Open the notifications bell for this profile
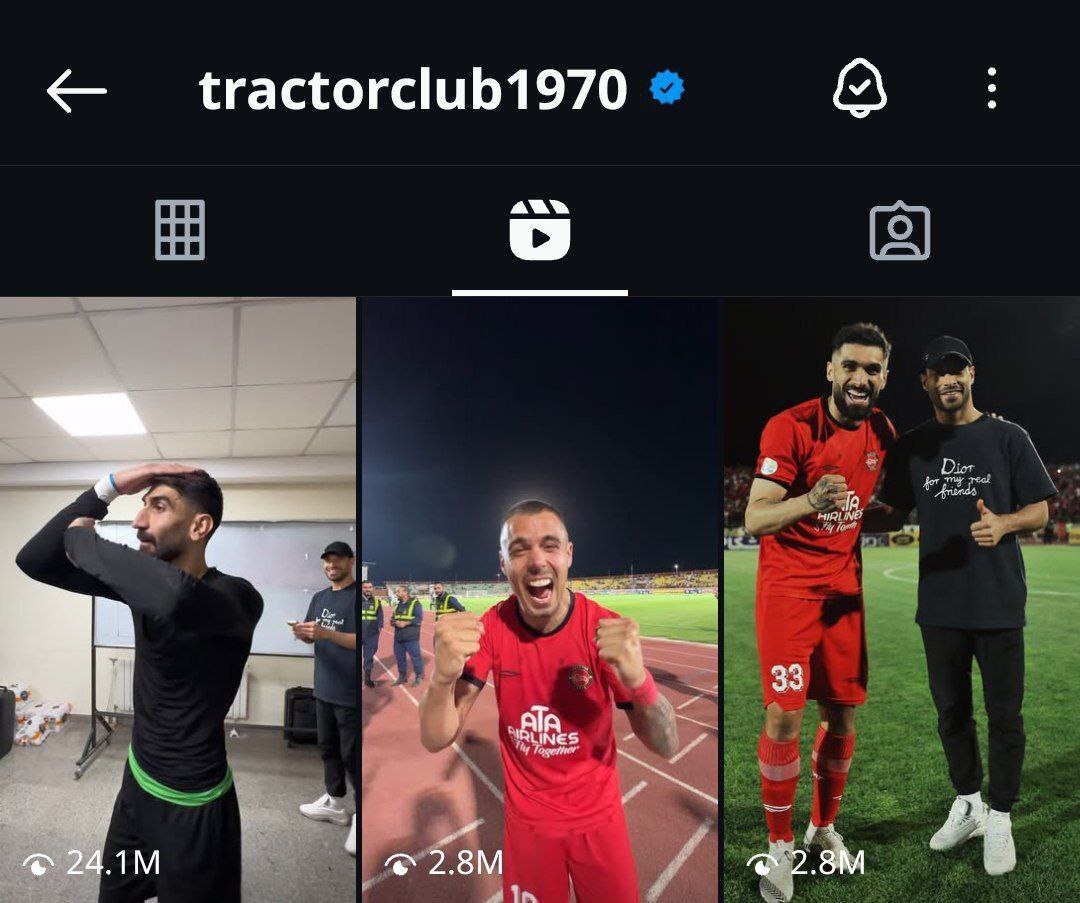This screenshot has height=903, width=1080. pos(859,89)
